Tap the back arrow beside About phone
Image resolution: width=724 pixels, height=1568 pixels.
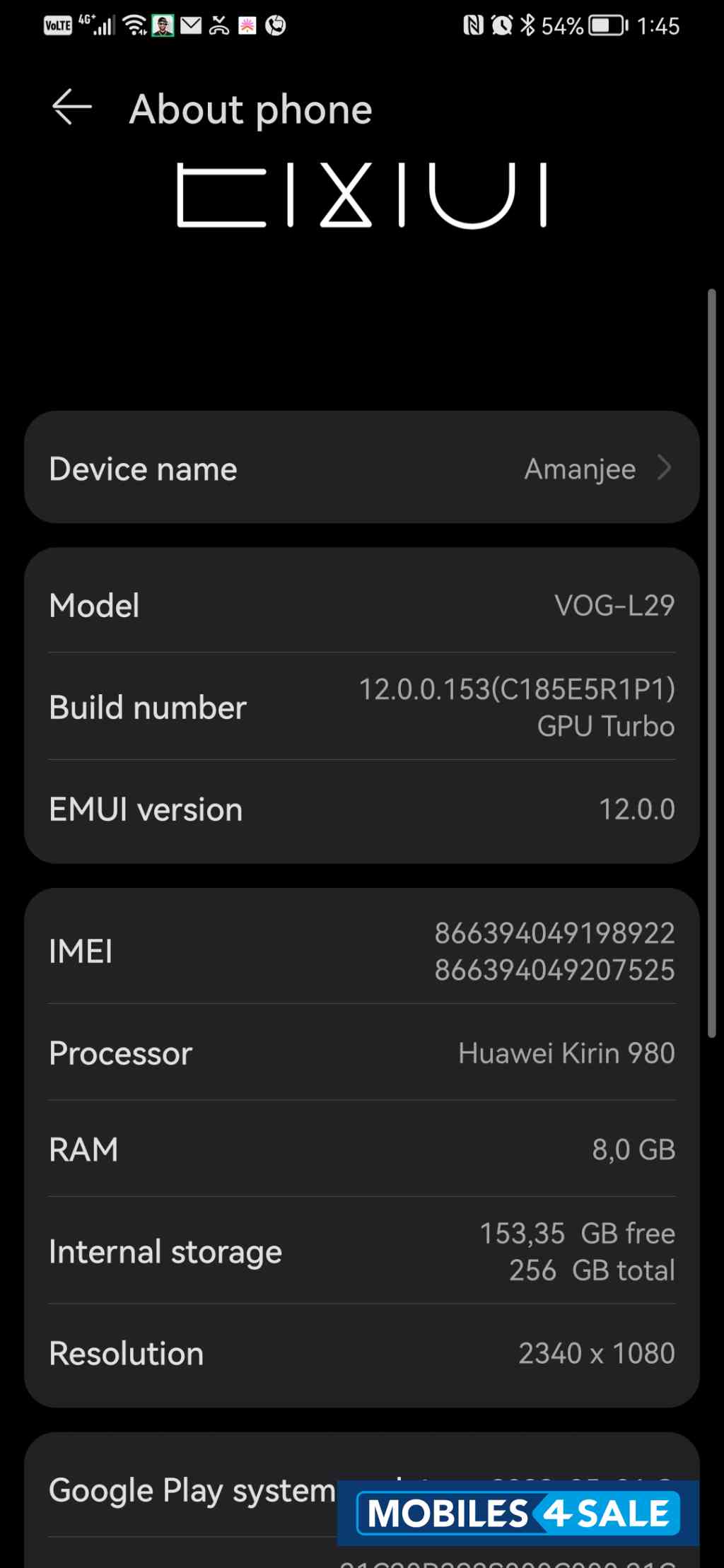69,107
